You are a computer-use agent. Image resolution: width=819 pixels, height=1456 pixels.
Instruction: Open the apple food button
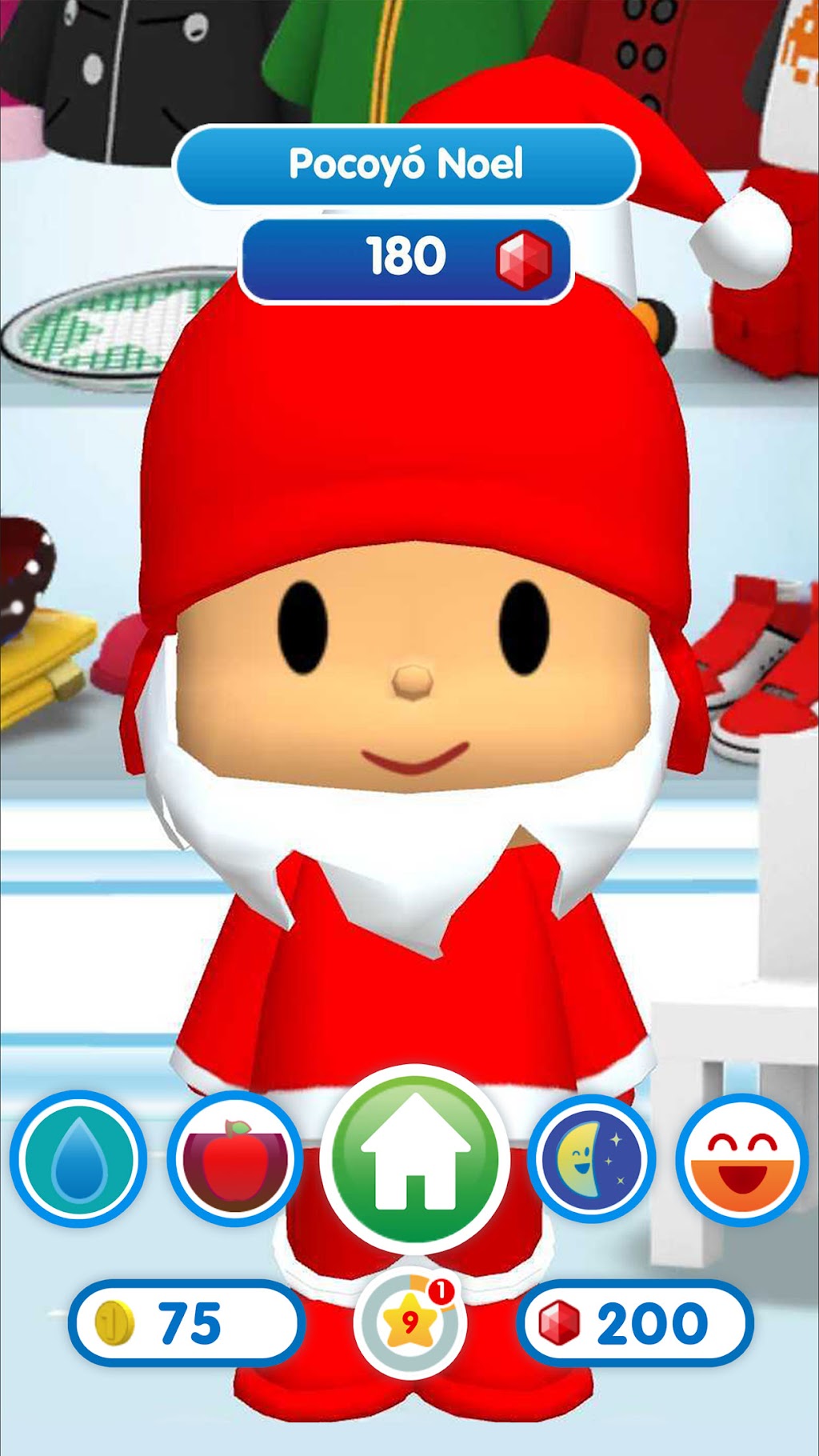point(234,1159)
